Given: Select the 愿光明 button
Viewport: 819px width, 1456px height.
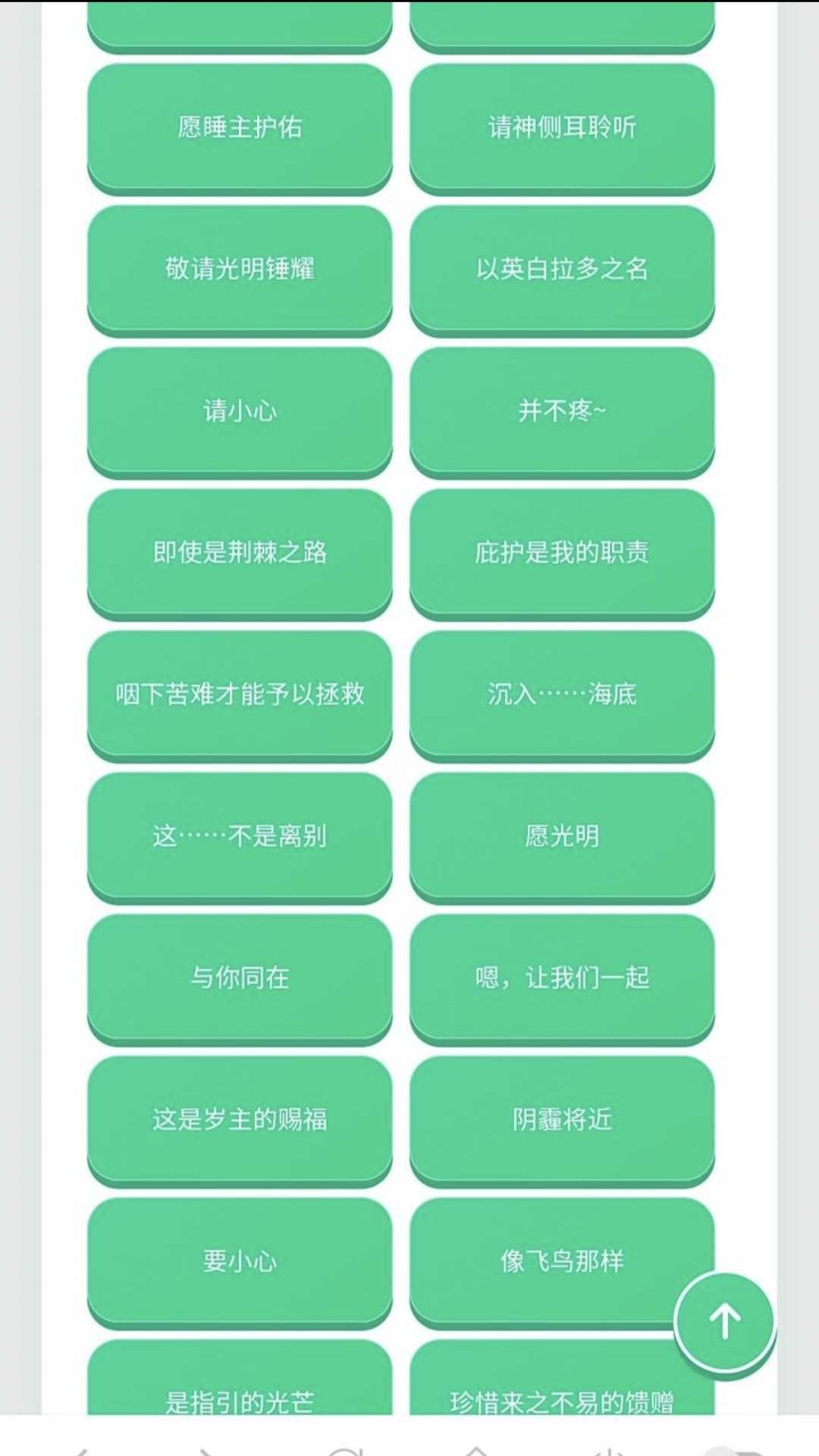Looking at the screenshot, I should 562,836.
